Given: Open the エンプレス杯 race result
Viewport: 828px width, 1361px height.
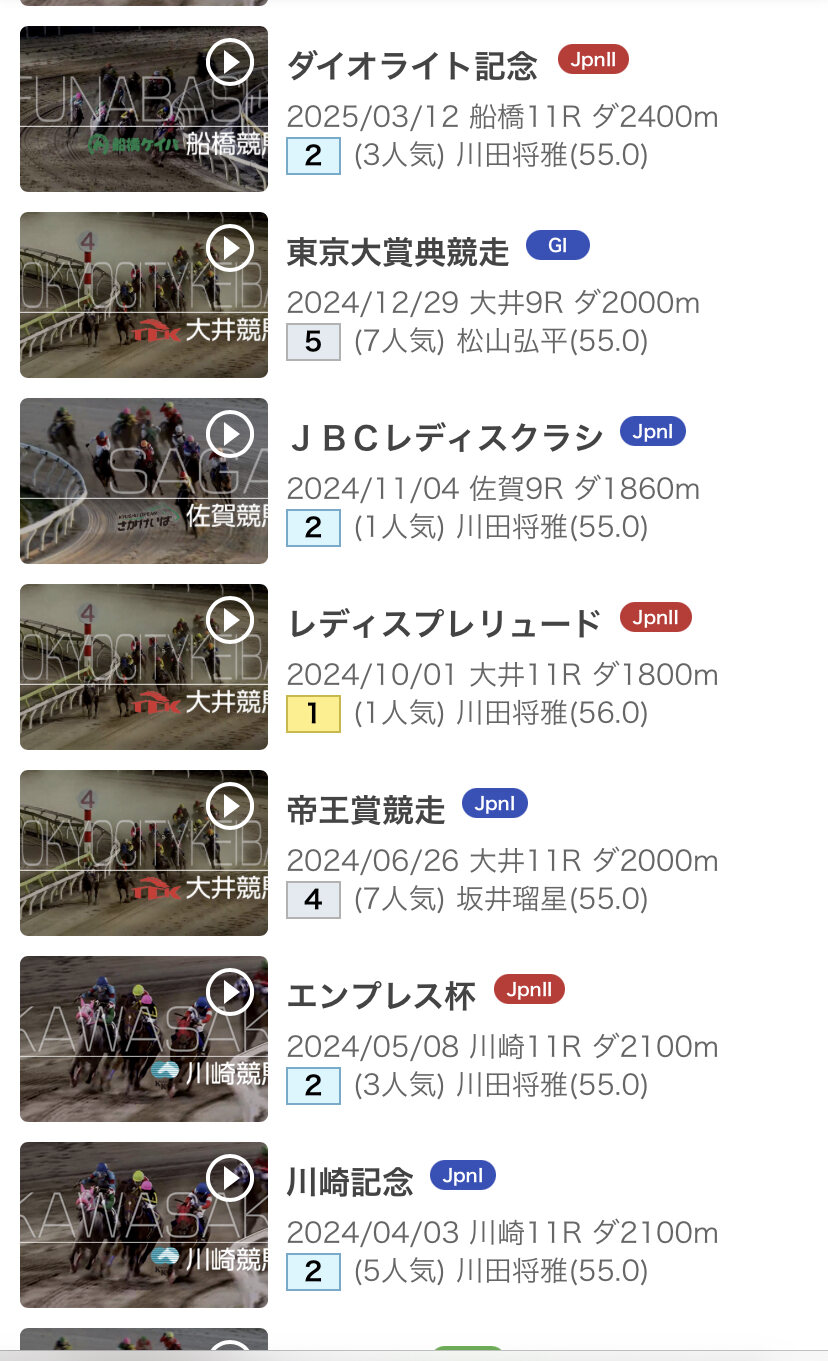Looking at the screenshot, I should pos(382,996).
